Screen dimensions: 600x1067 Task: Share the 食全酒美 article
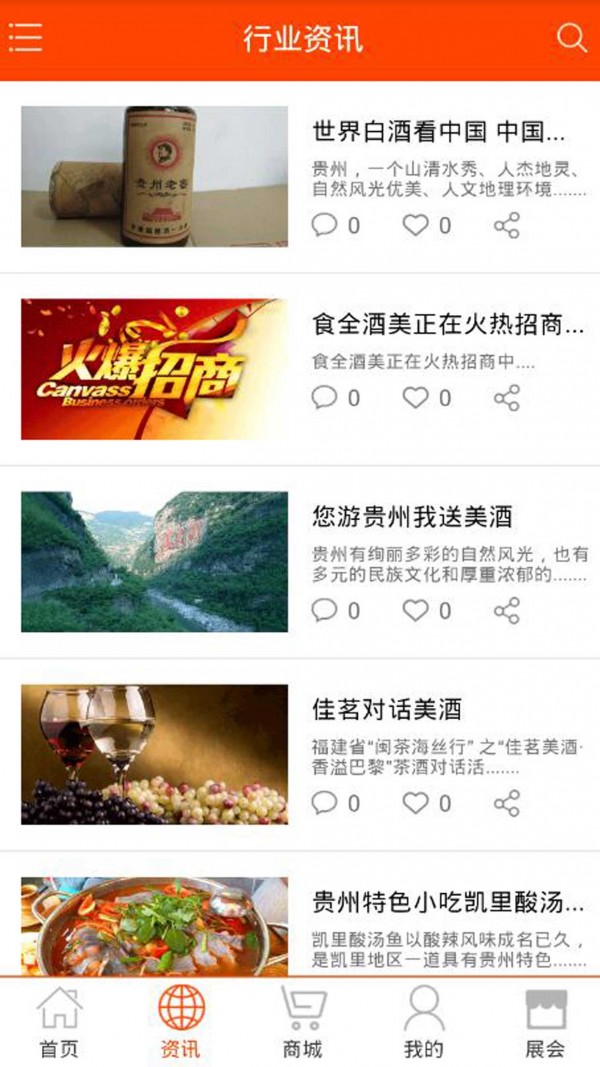coord(507,398)
